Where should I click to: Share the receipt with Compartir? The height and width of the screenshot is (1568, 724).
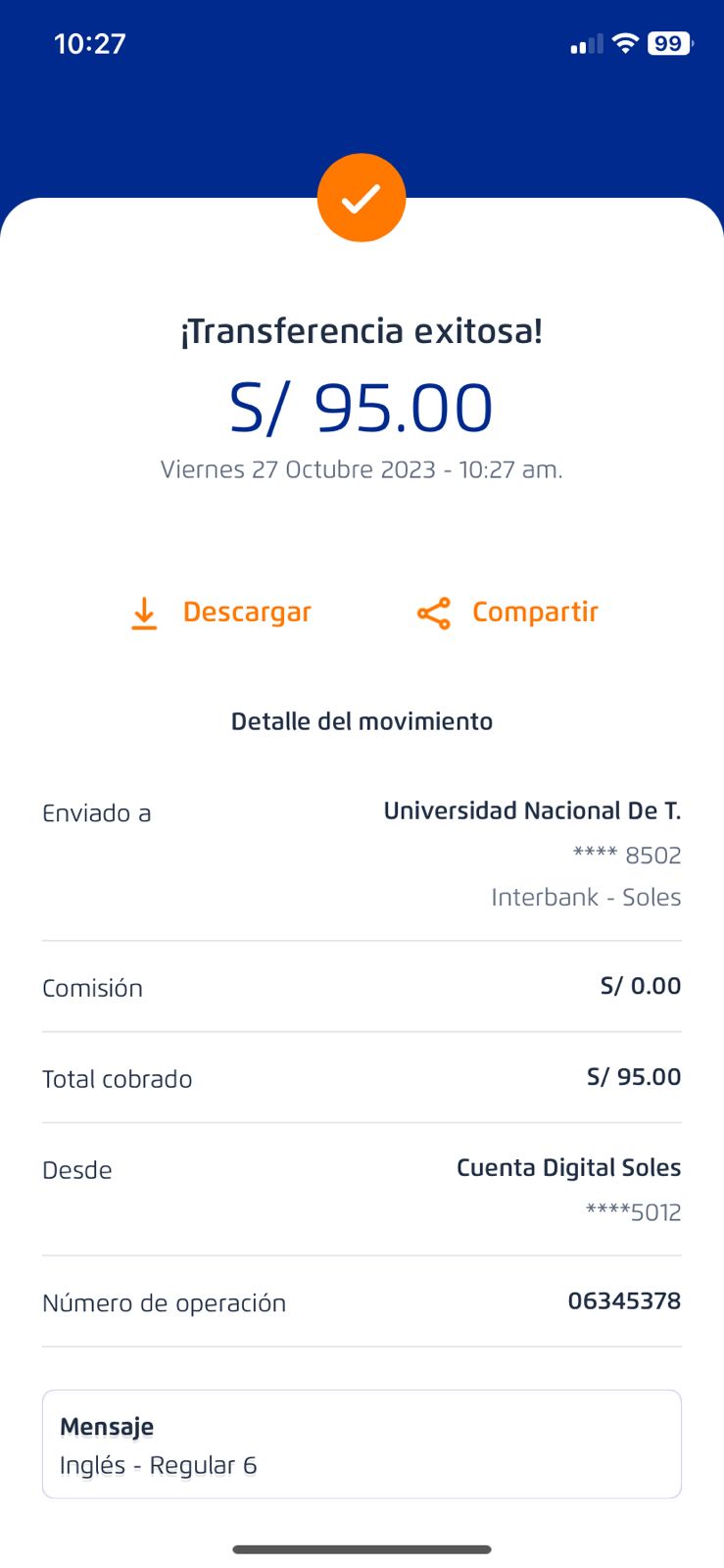[x=507, y=612]
